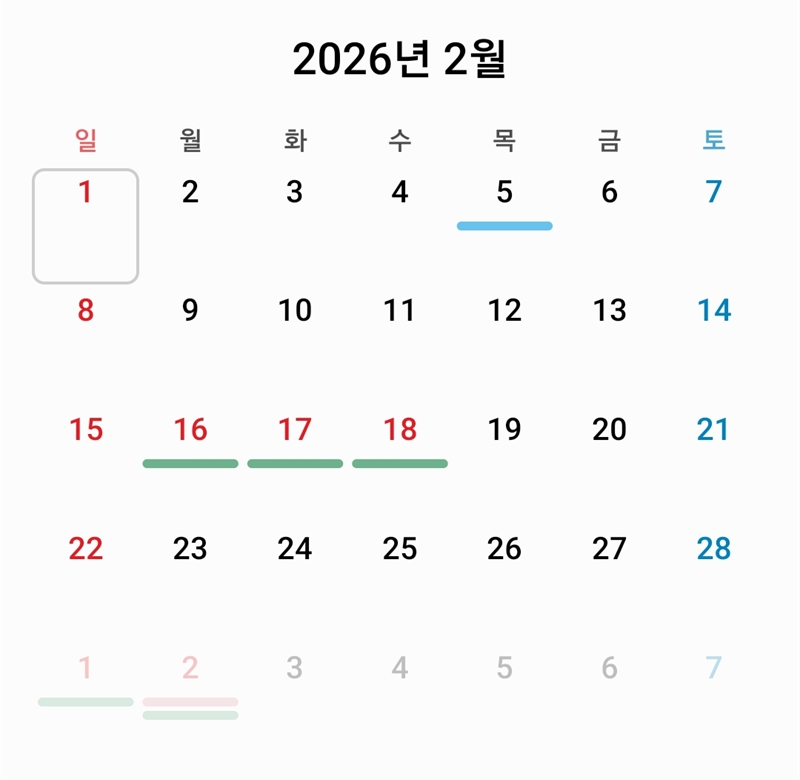This screenshot has height=780, width=800.
Task: Open Wednesday, February 11
Action: pos(400,311)
